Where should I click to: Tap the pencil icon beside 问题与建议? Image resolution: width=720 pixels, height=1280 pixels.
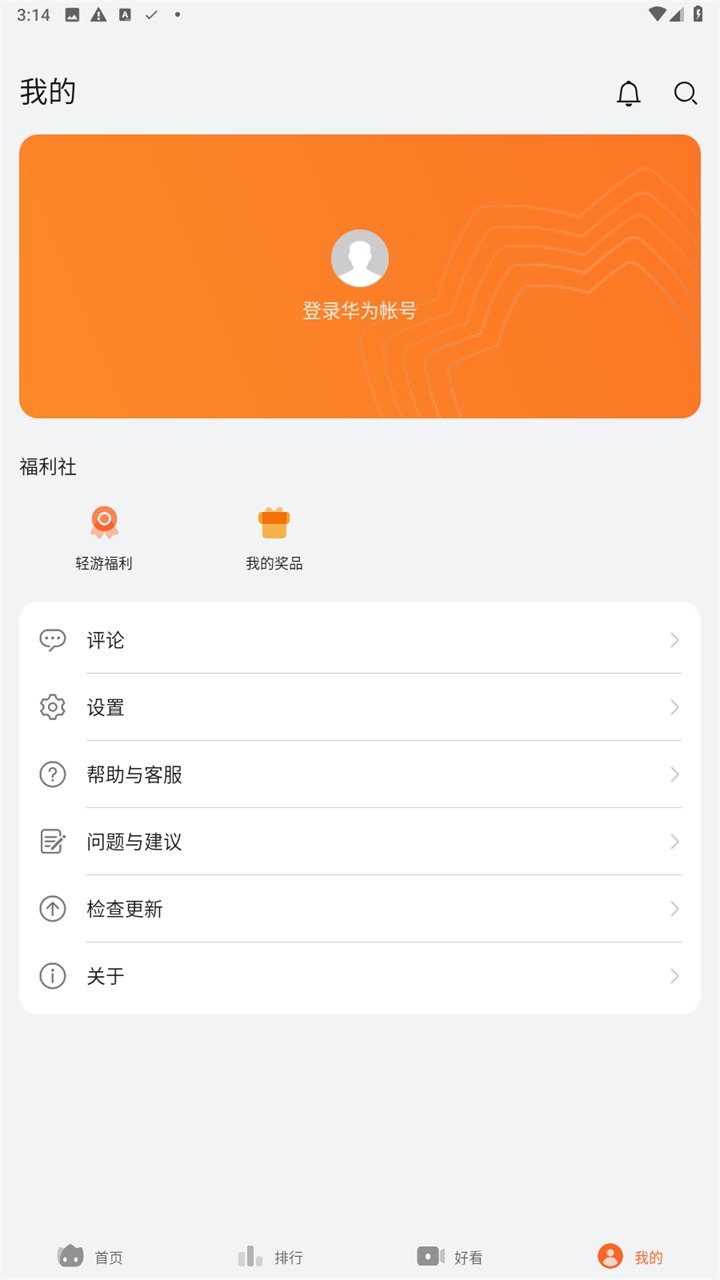point(52,841)
